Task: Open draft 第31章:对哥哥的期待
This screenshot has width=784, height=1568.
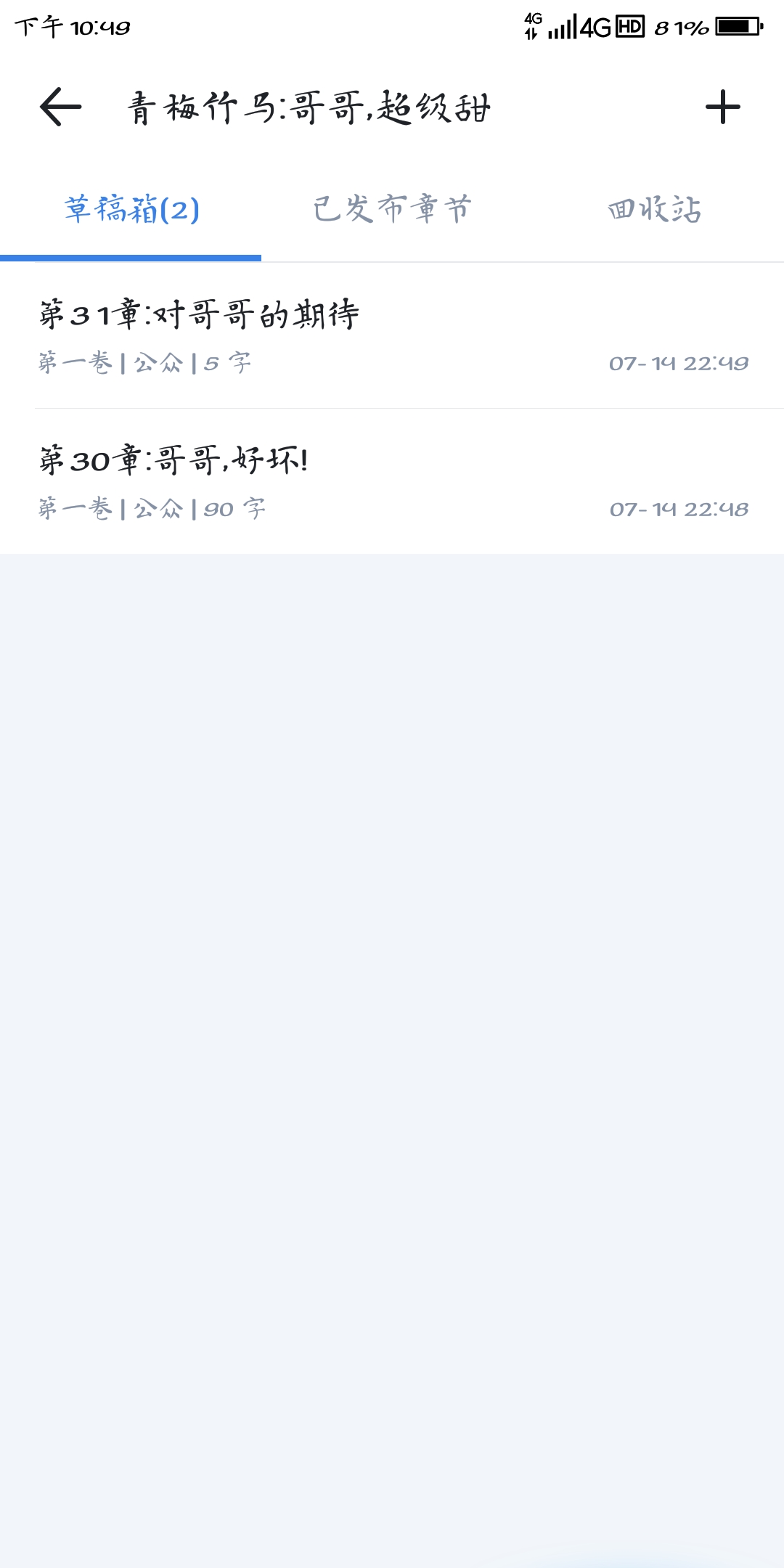Action: tap(392, 336)
